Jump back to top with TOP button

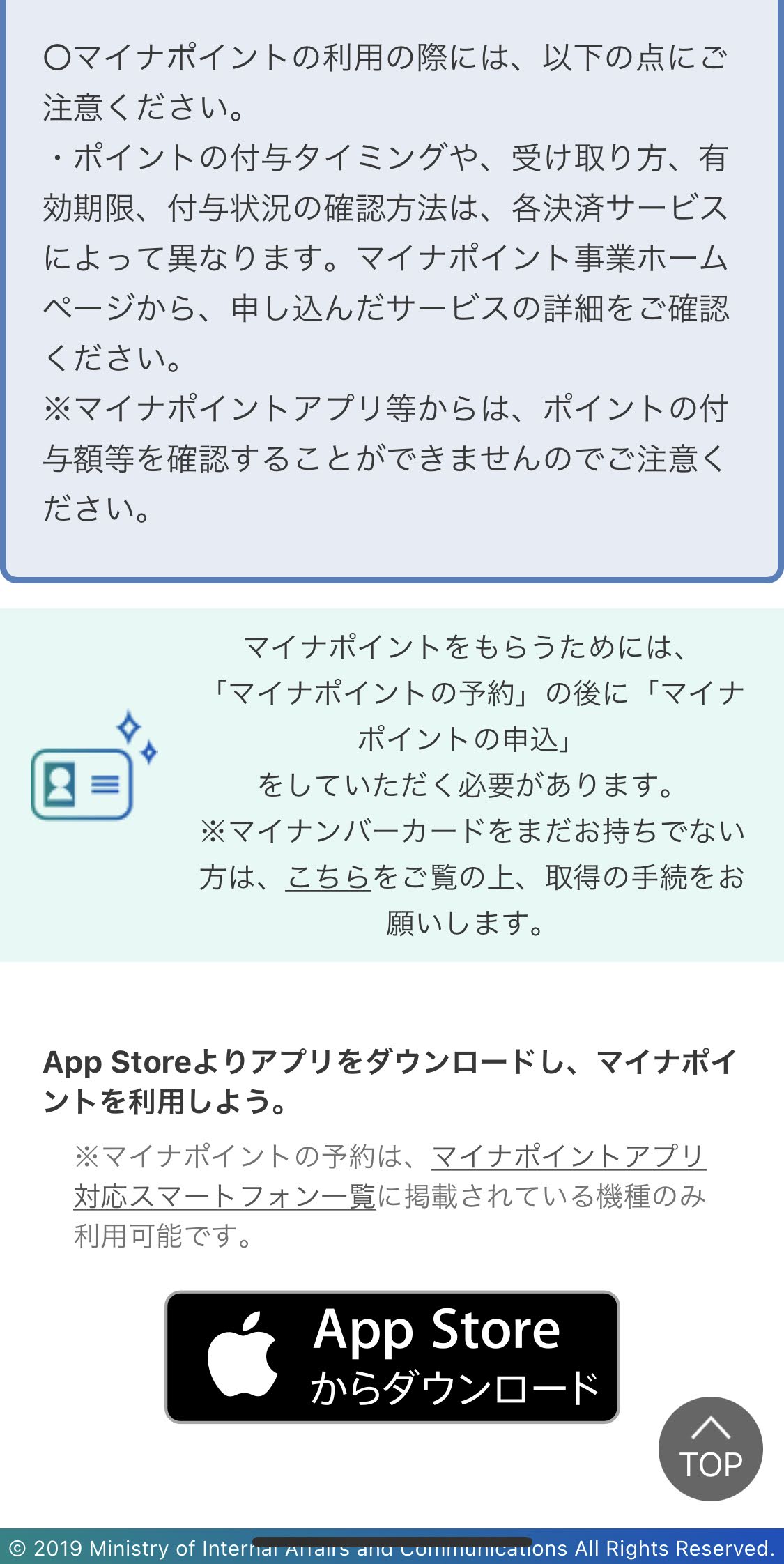(x=710, y=1449)
